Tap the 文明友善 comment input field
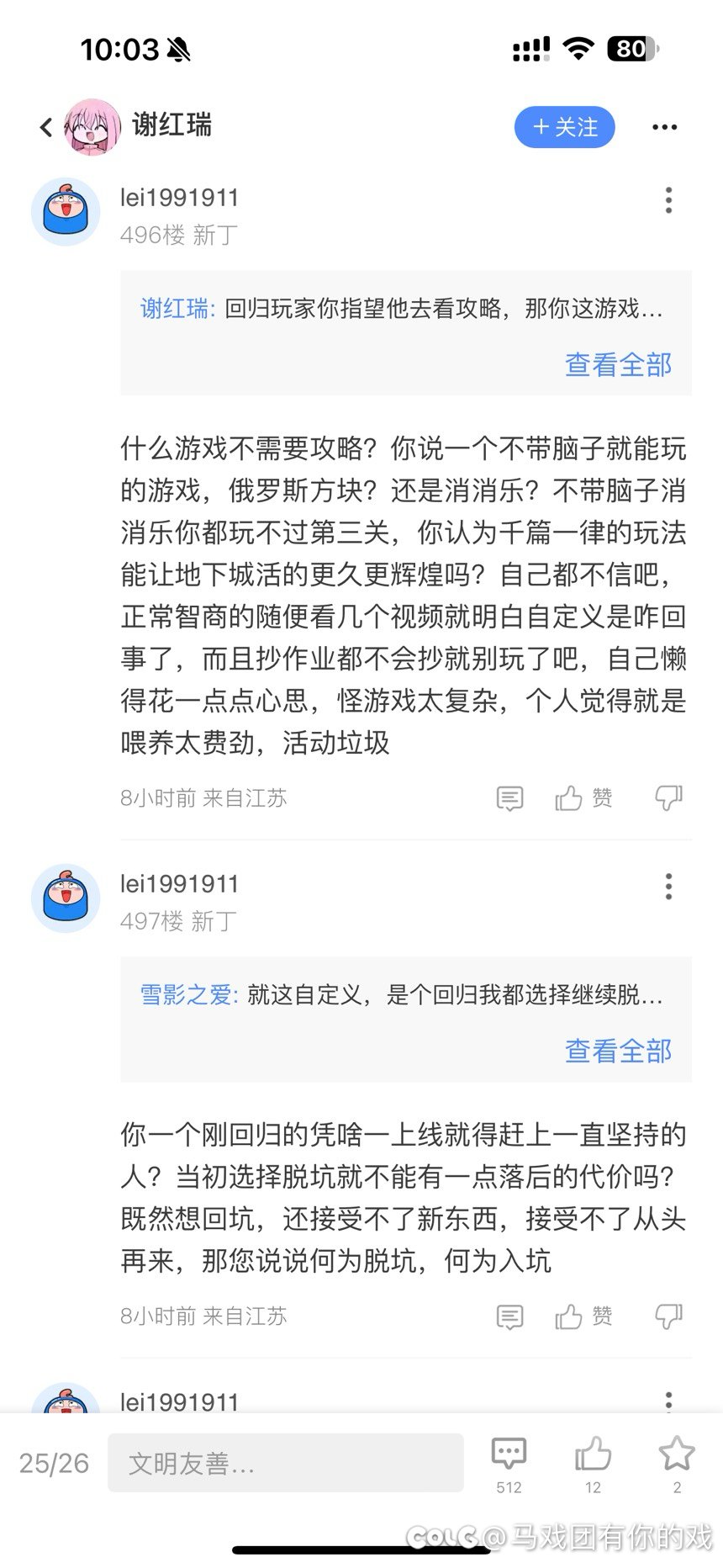The height and width of the screenshot is (1568, 723). pyautogui.click(x=285, y=1463)
